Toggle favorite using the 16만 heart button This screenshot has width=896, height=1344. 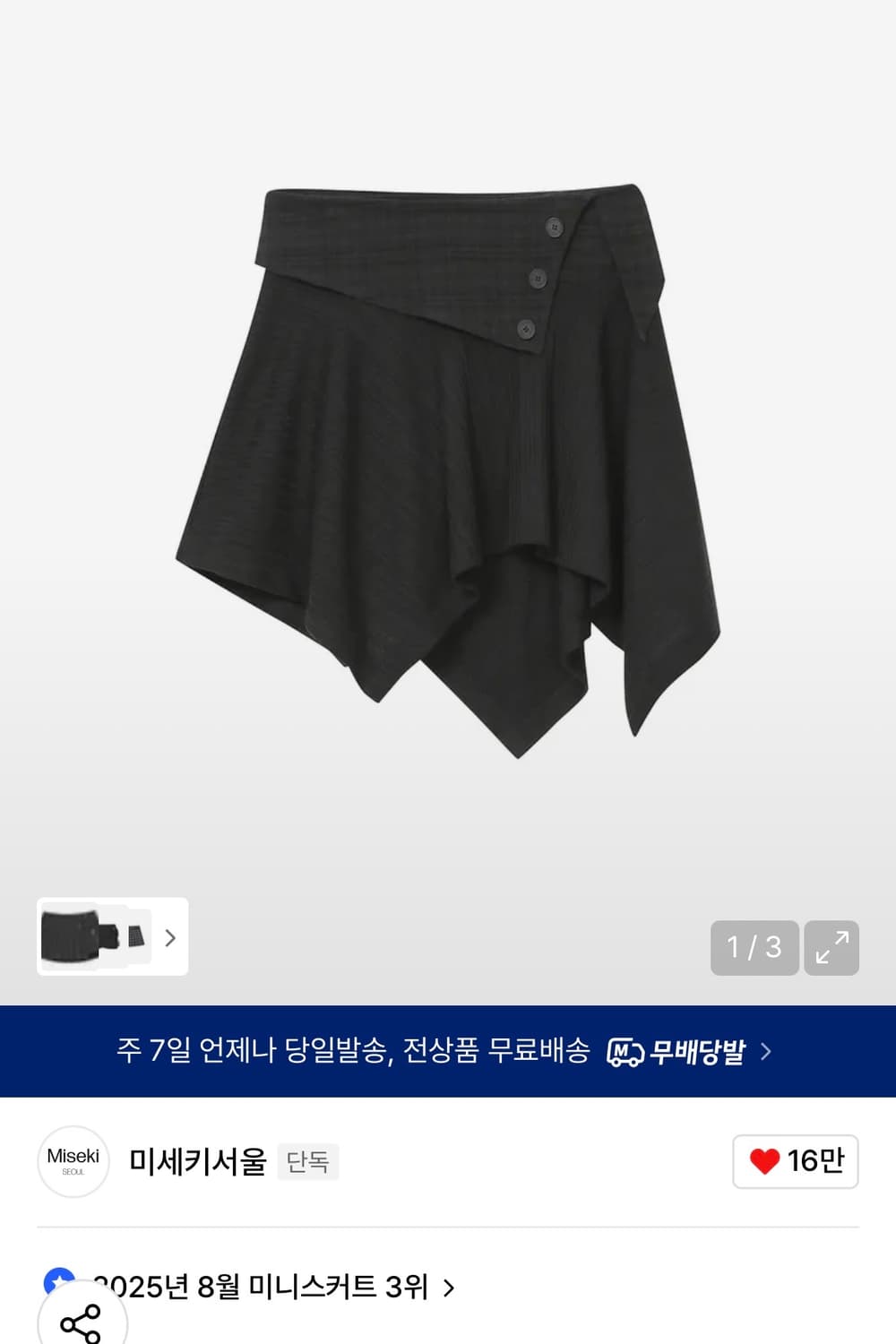pyautogui.click(x=794, y=1161)
